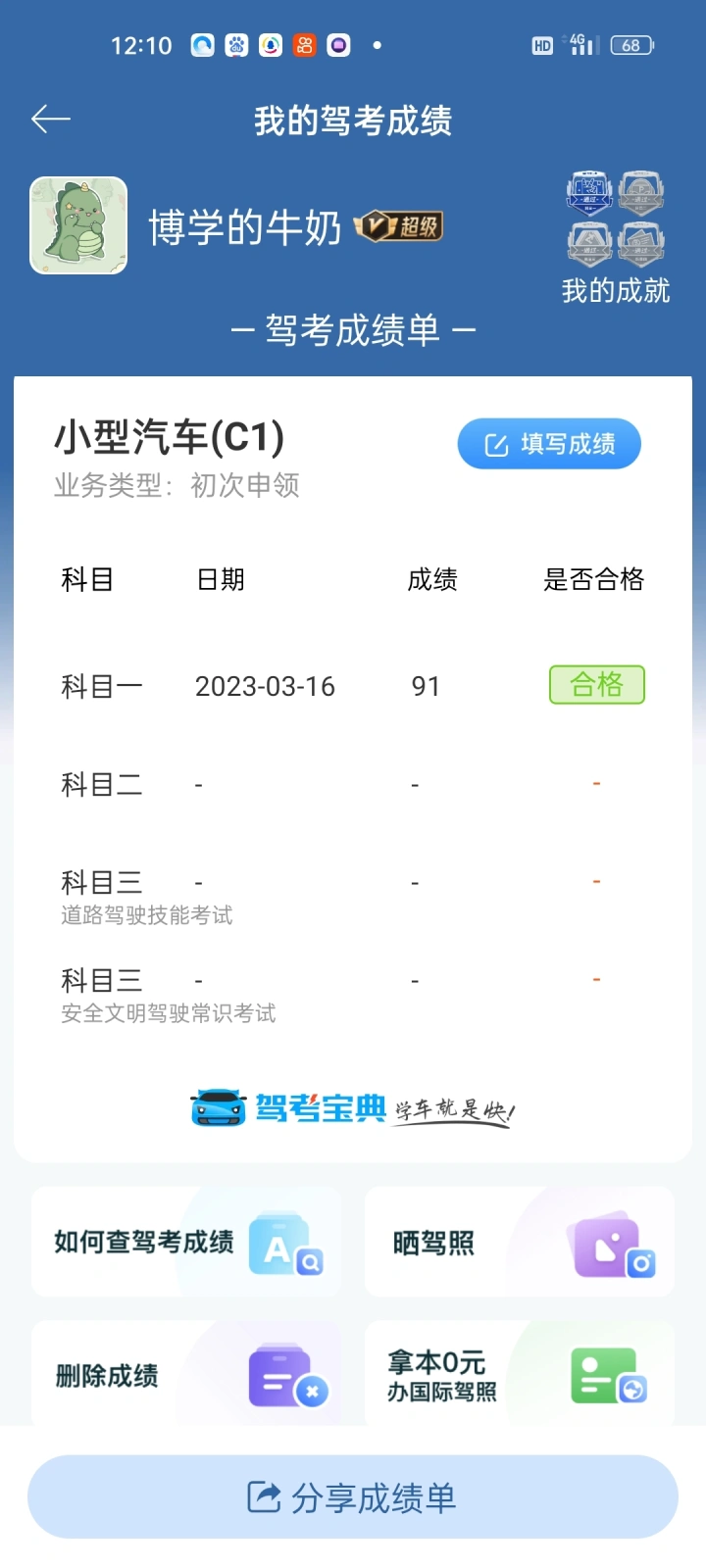This screenshot has height=1568, width=706.
Task: Open 拿本0元办国际驾照 card
Action: [520, 1375]
